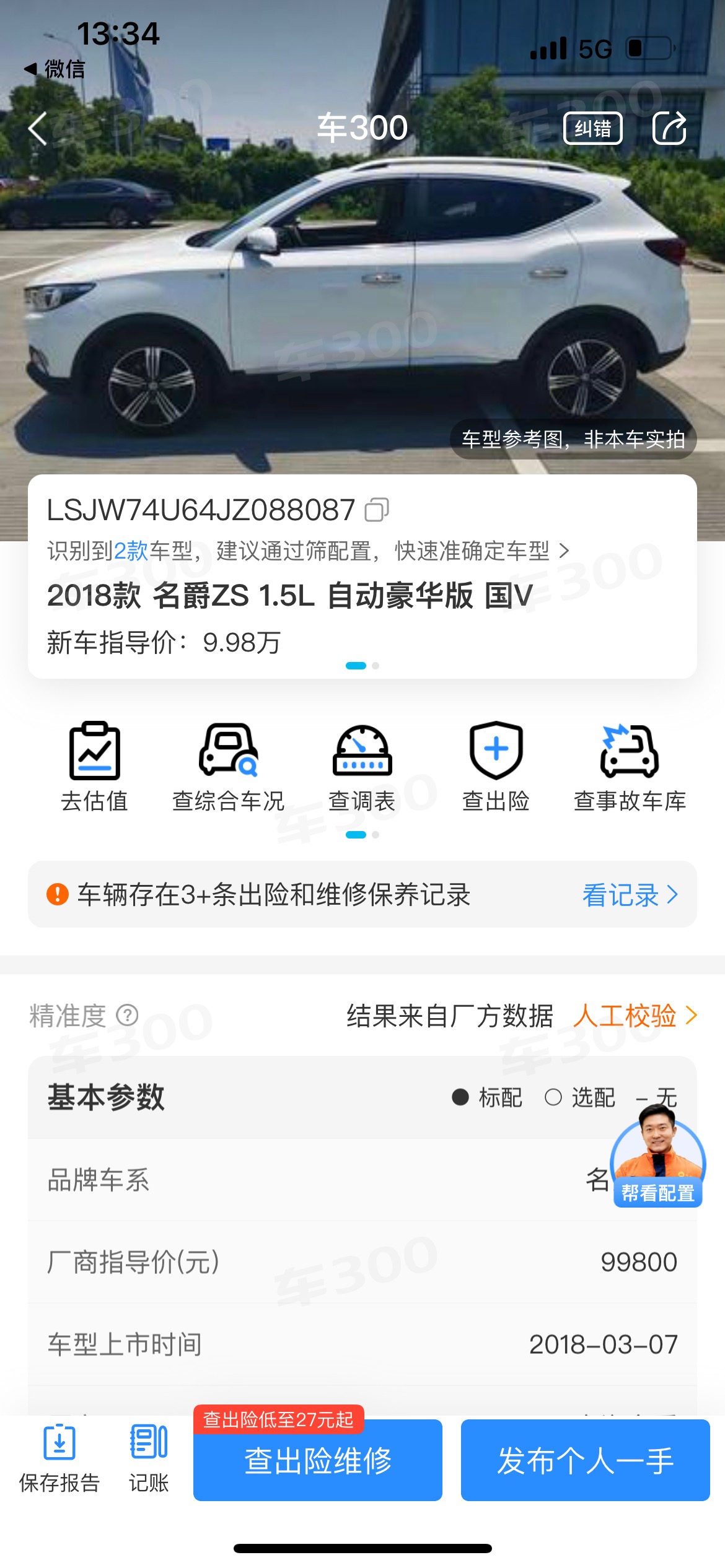
Task: Tap the 纠错 correction button
Action: coord(592,128)
